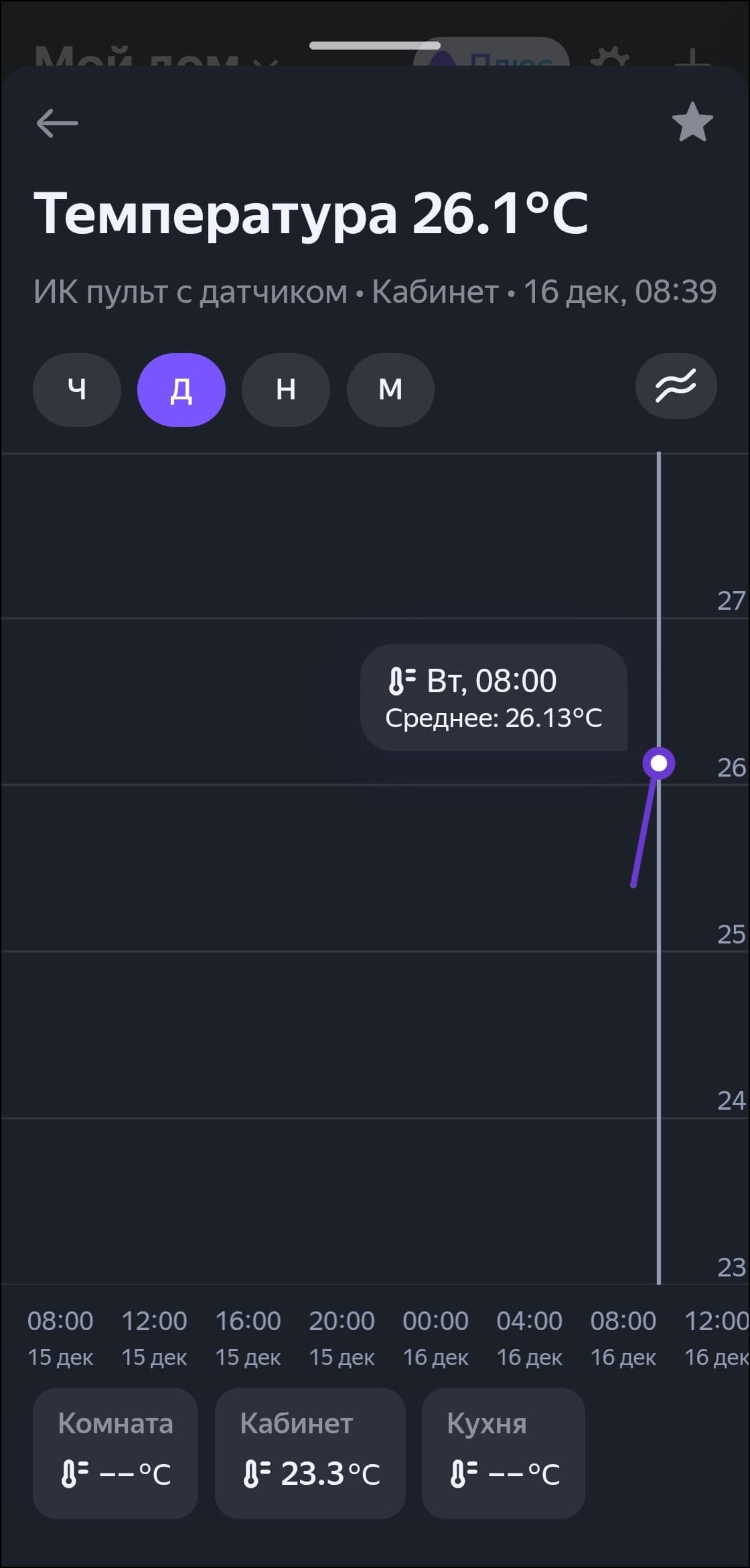Choose the Кухня temperature card
This screenshot has height=1568, width=750.
[504, 1453]
